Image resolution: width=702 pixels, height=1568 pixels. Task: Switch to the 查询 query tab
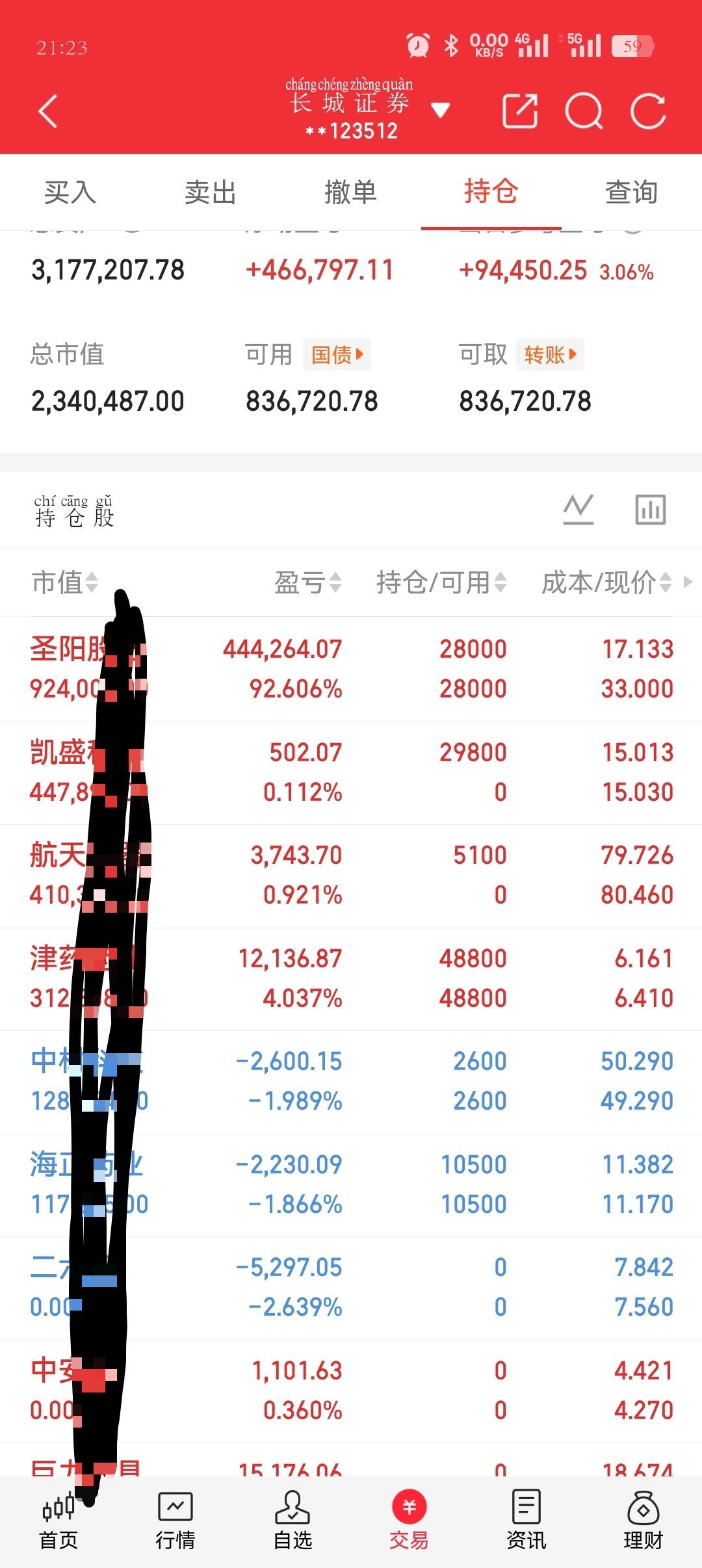(631, 192)
